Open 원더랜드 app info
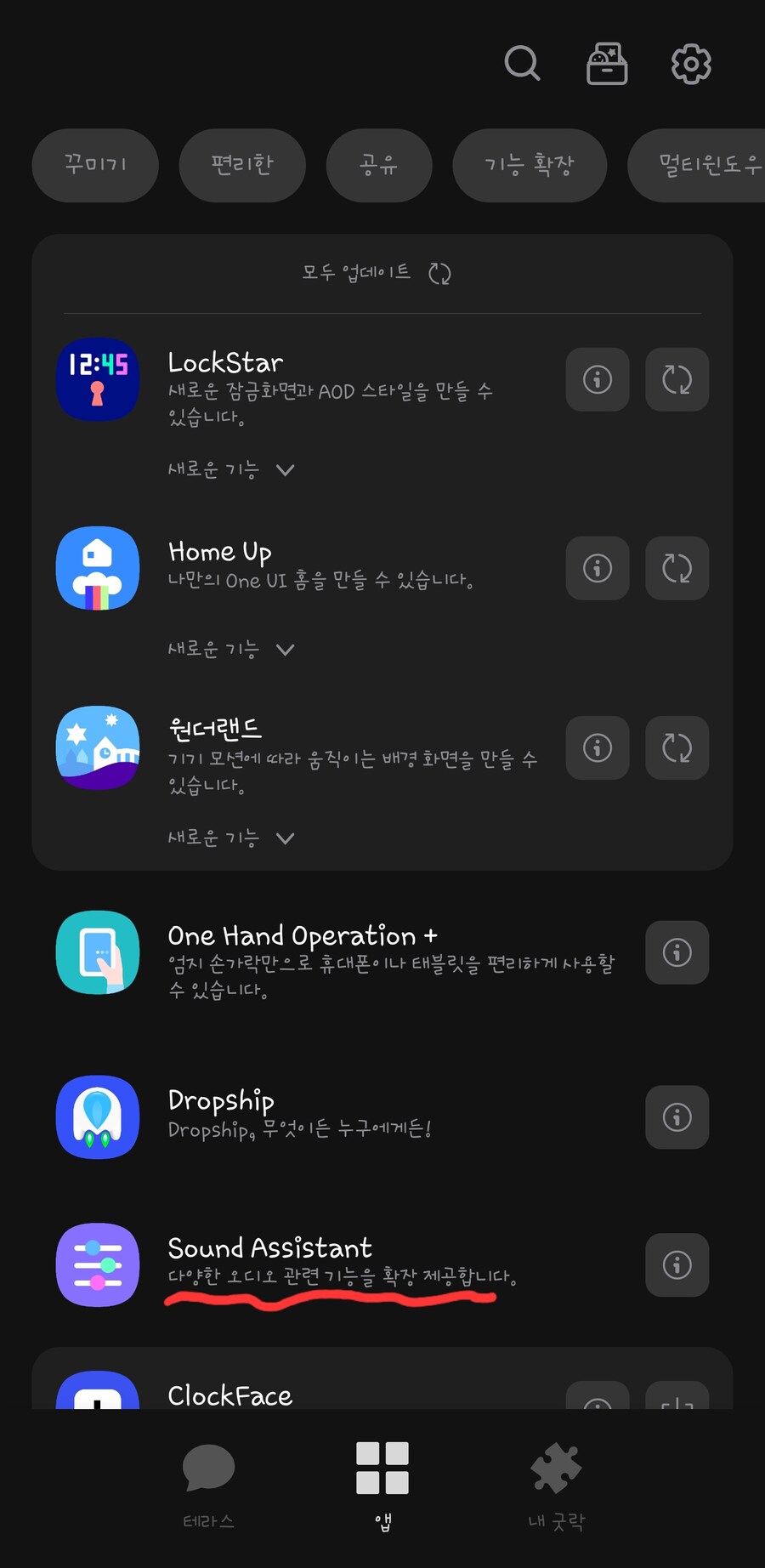The height and width of the screenshot is (1568, 765). [597, 747]
